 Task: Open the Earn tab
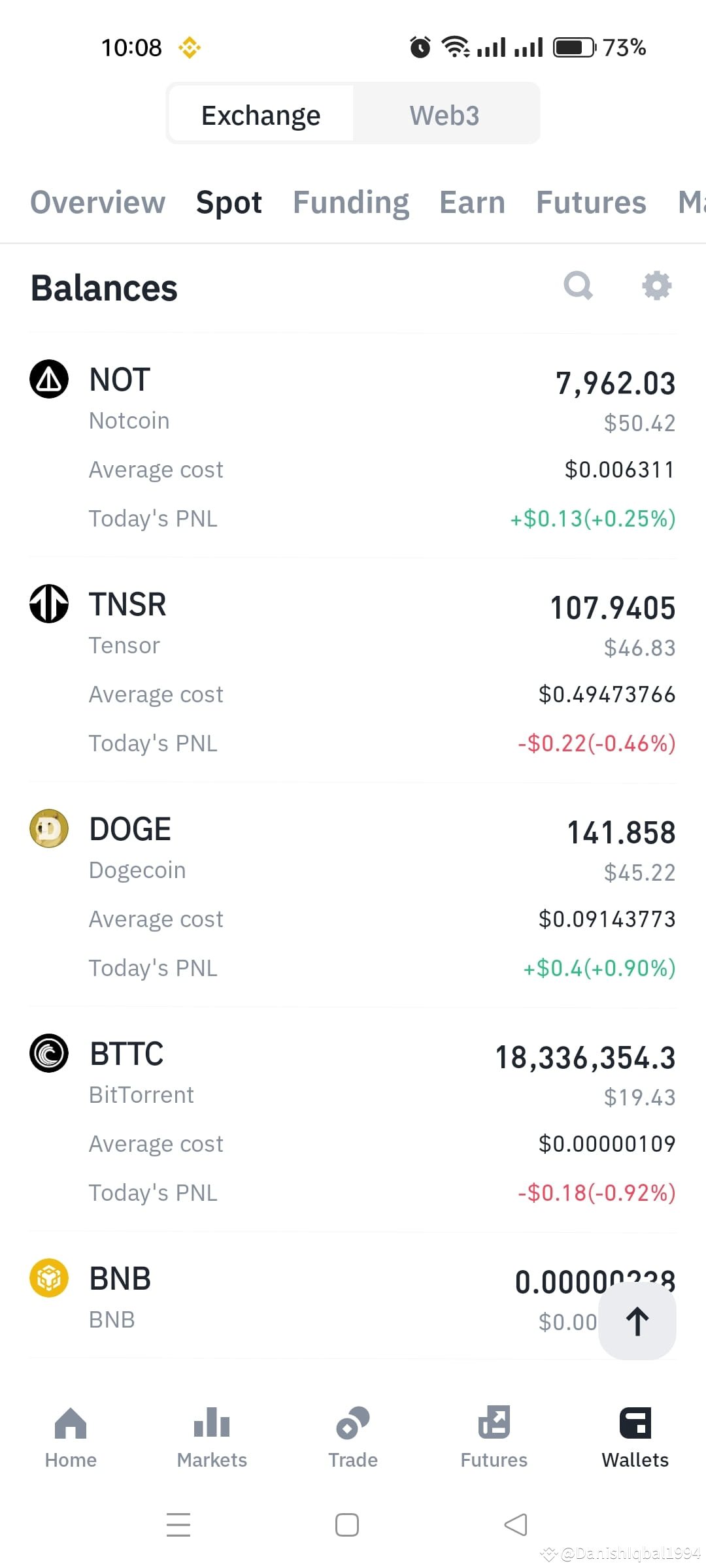pos(473,203)
